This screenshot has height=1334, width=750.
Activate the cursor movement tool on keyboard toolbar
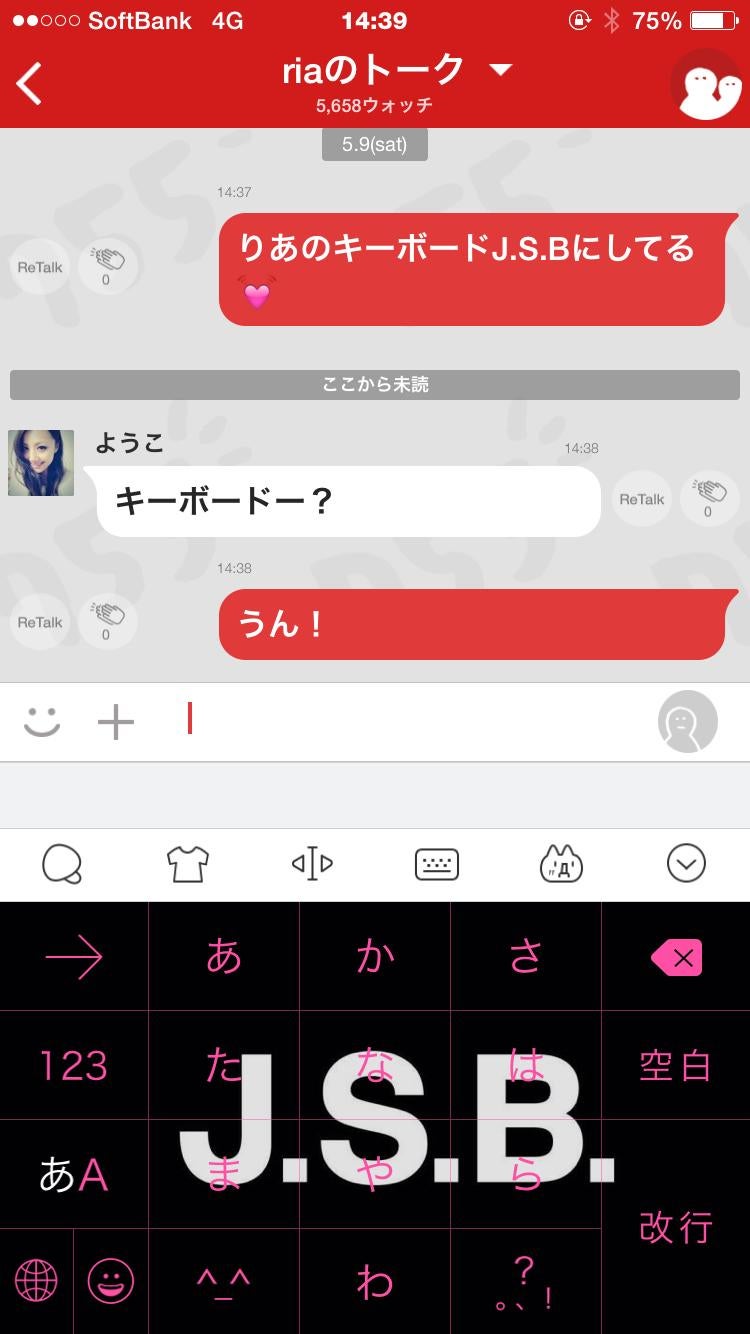pos(311,863)
